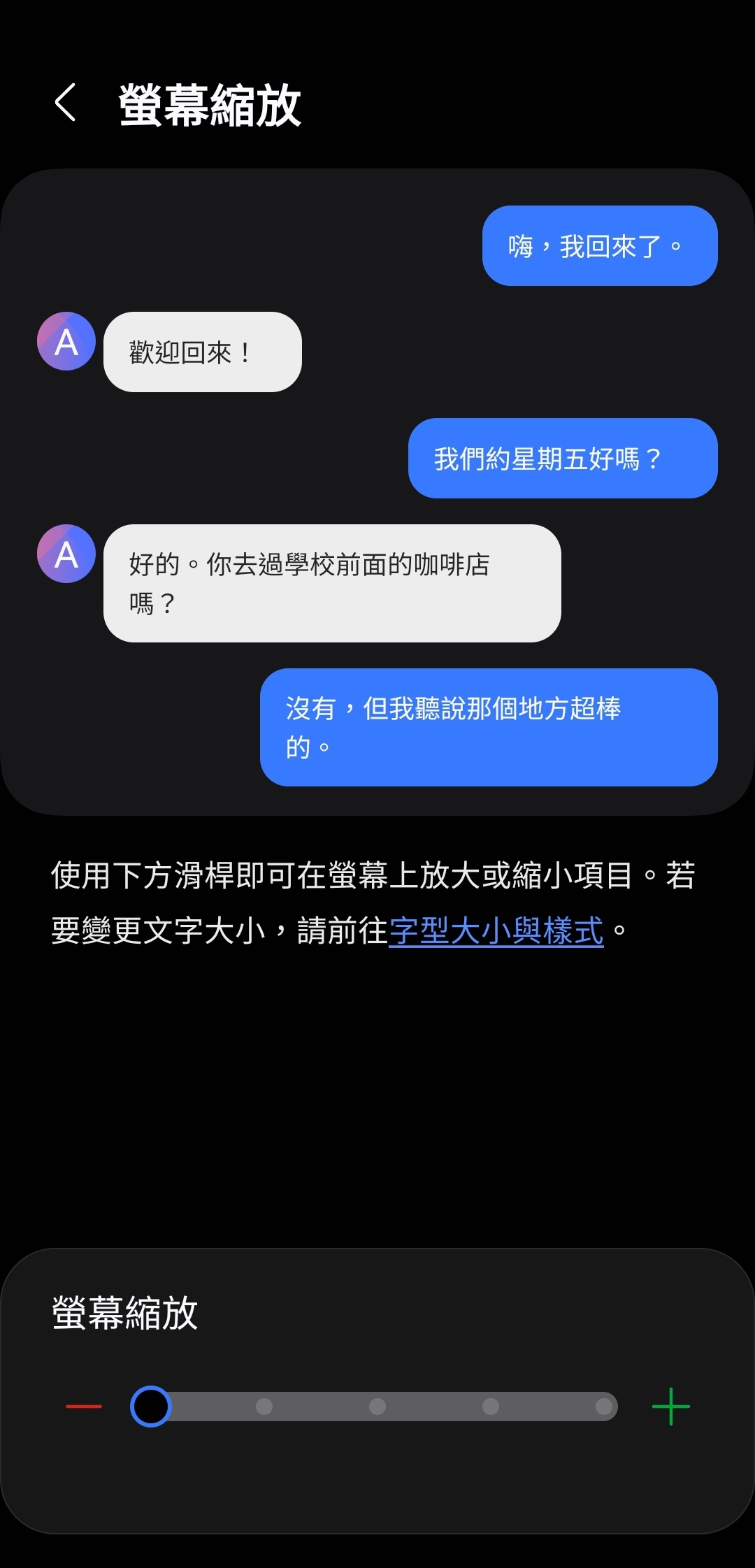Go back from 螢幕縮放 screen

pyautogui.click(x=65, y=103)
